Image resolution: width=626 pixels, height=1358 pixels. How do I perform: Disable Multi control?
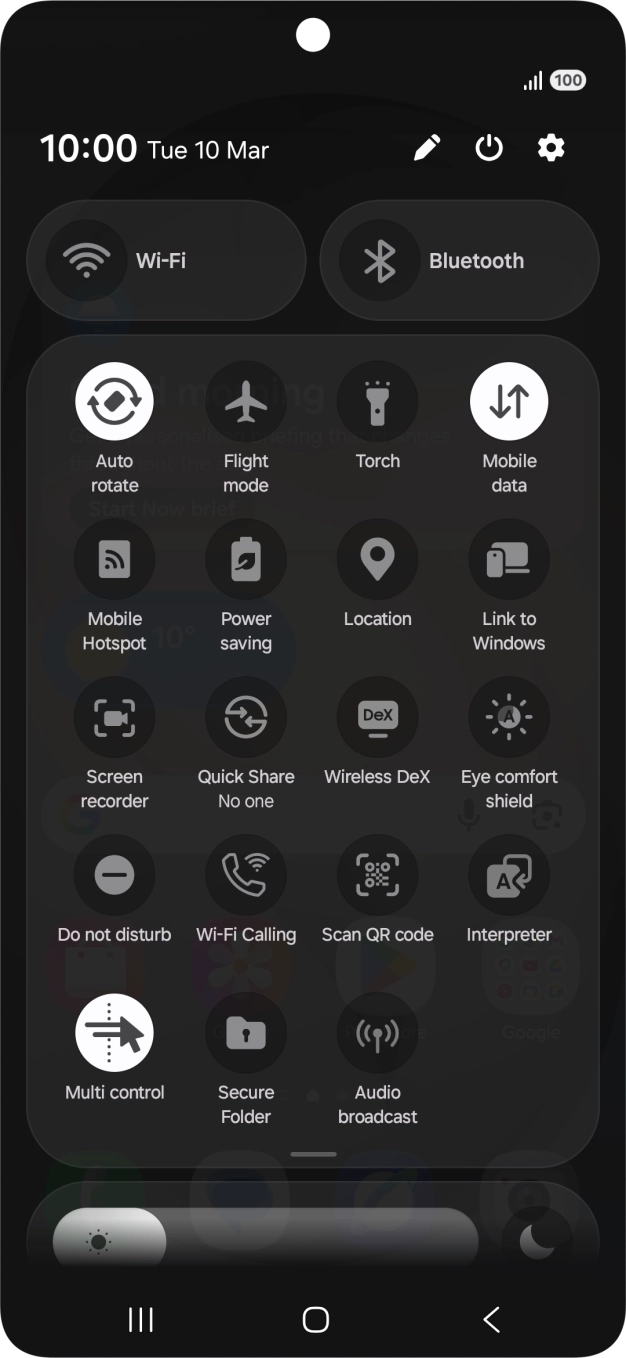115,1034
